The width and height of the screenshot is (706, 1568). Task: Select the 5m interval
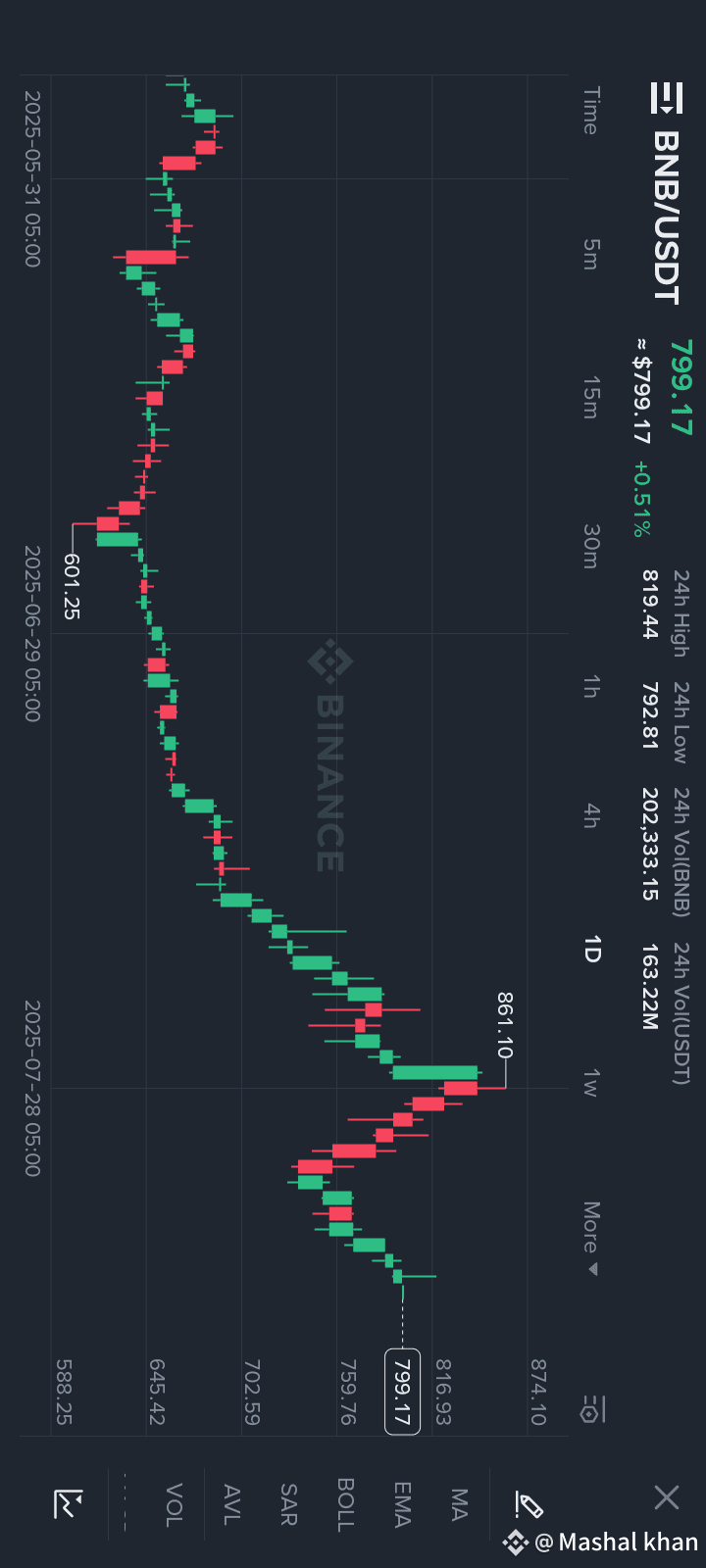click(590, 254)
